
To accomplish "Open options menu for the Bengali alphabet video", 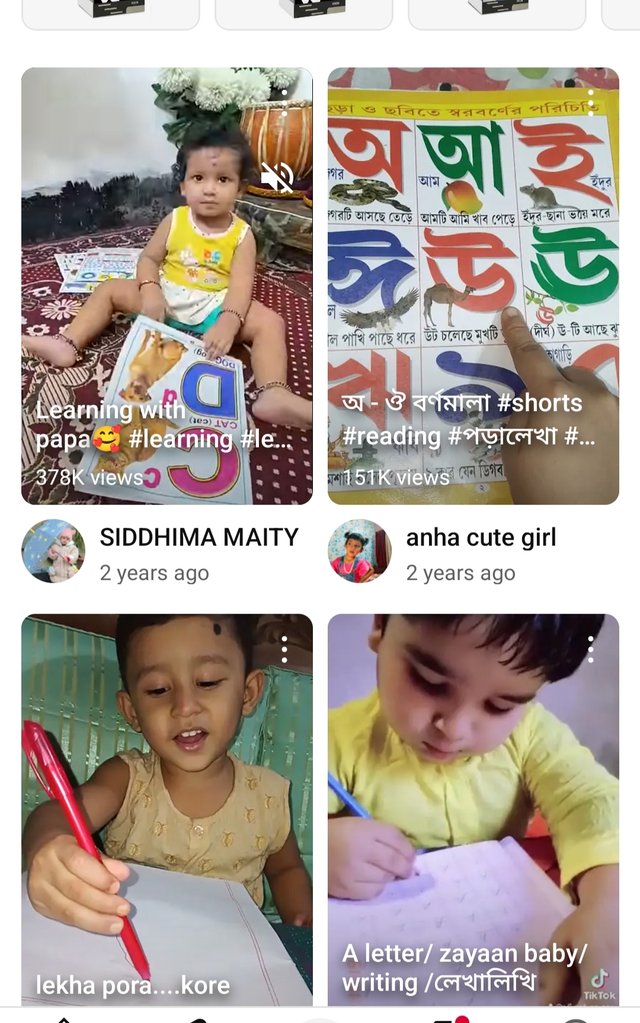I will (591, 103).
